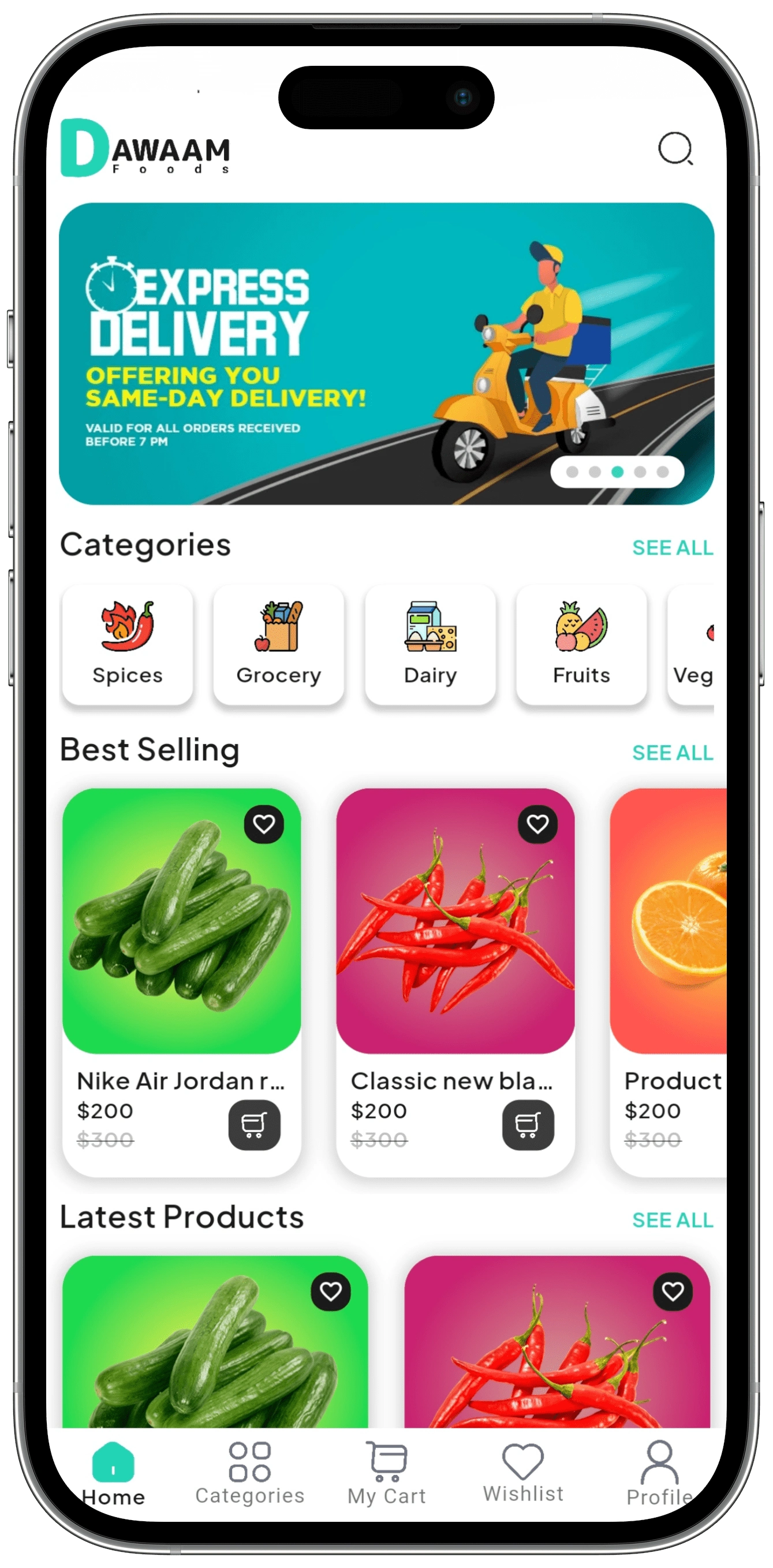The image size is (773, 1568).
Task: Switch to the Profile tab
Action: click(659, 1473)
